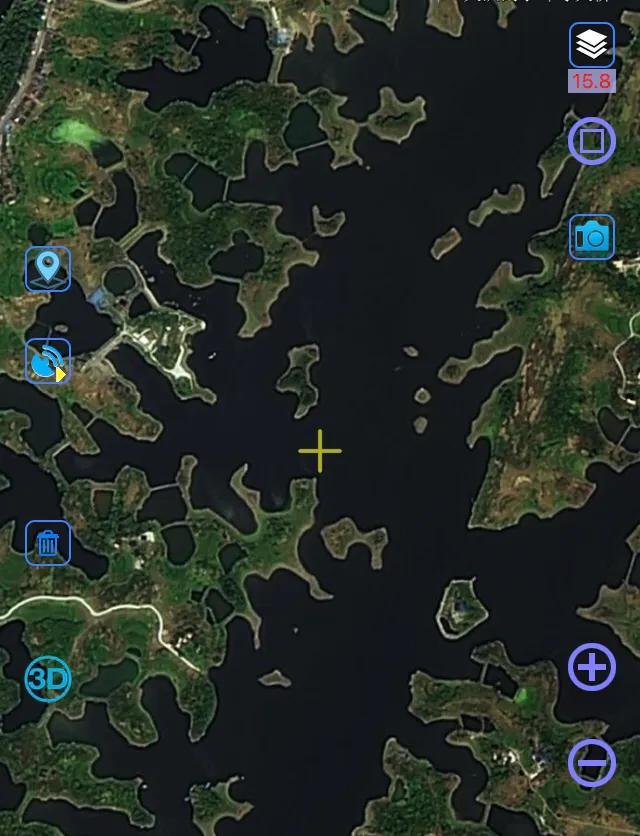This screenshot has height=836, width=640.
Task: Open the map layers selector
Action: [592, 44]
